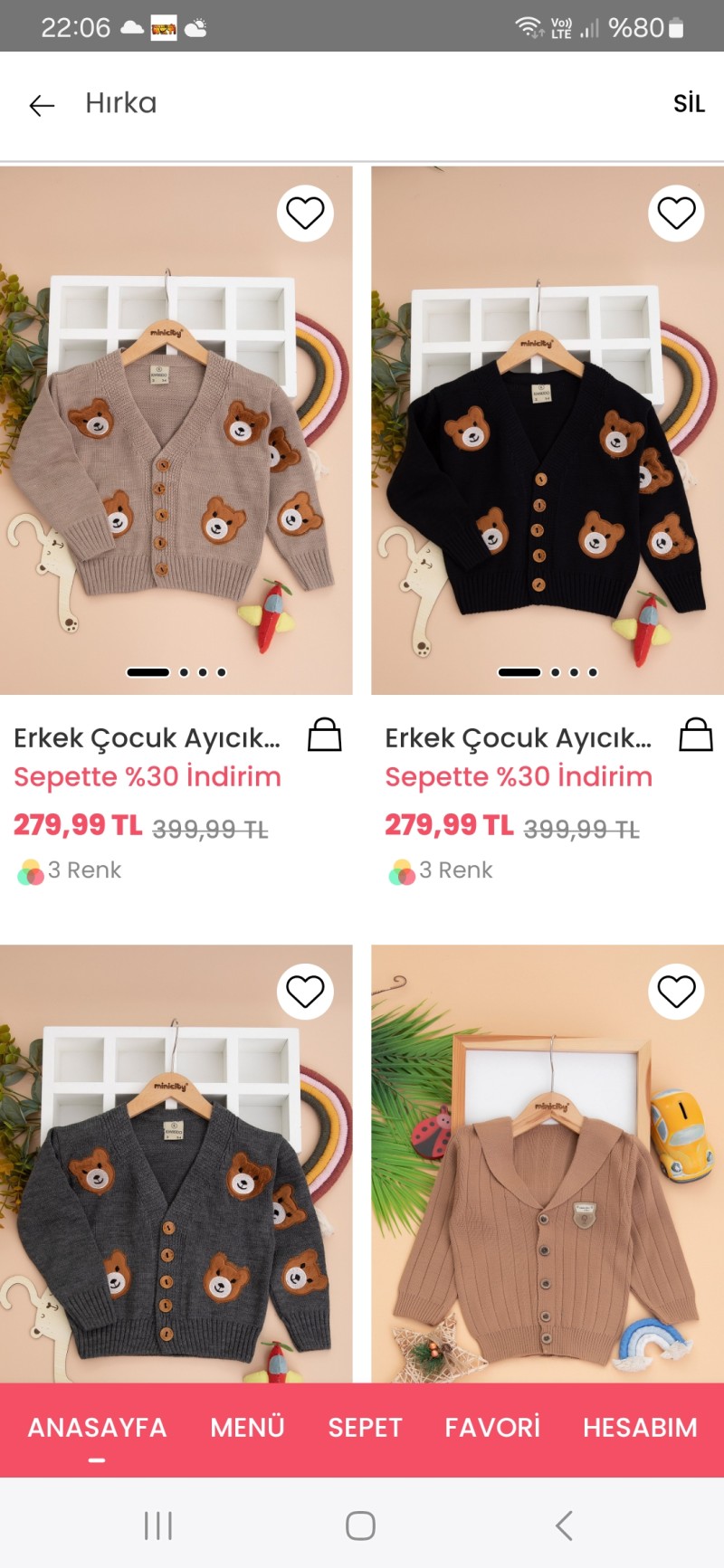Open system recent apps
724x1568 pixels.
(x=158, y=1525)
